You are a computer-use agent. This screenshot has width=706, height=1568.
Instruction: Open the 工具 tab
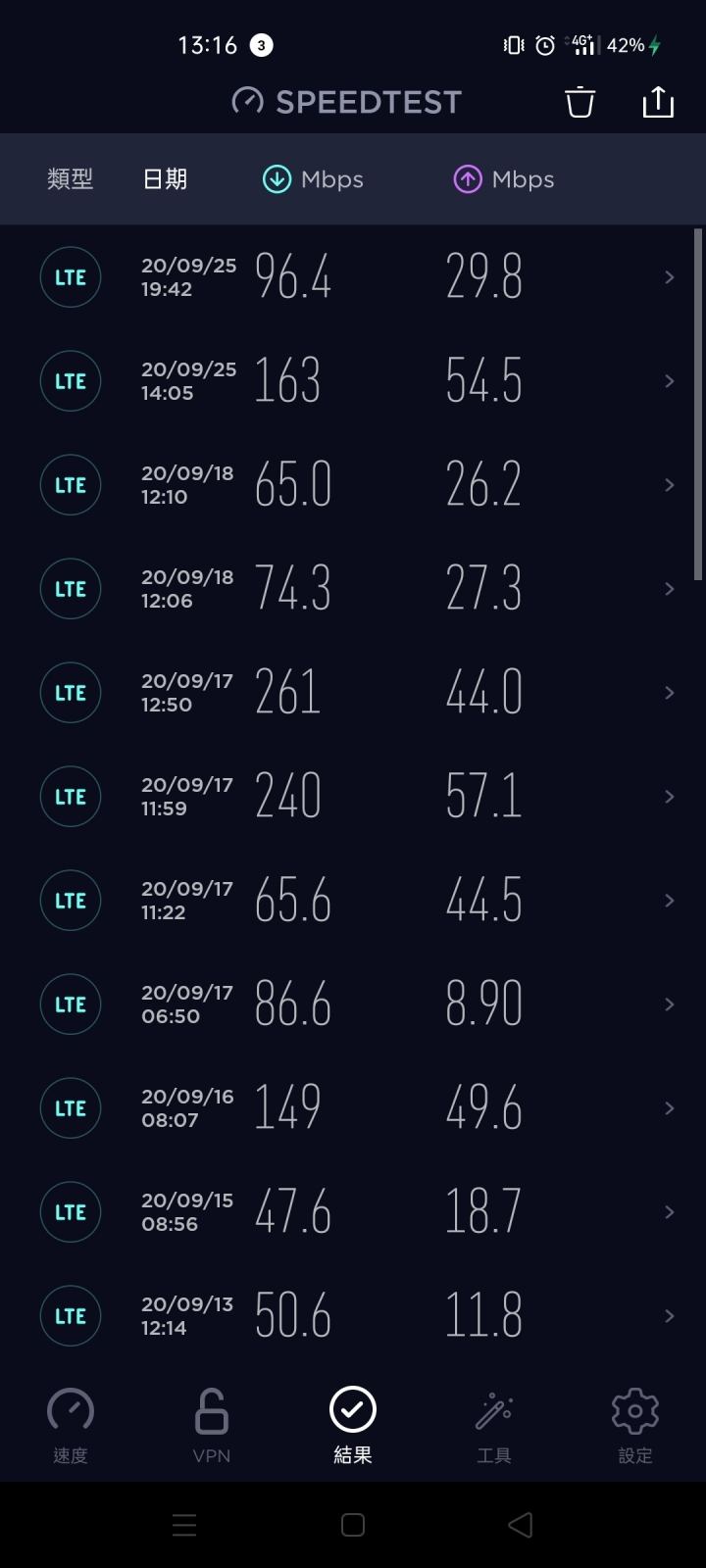point(494,1426)
